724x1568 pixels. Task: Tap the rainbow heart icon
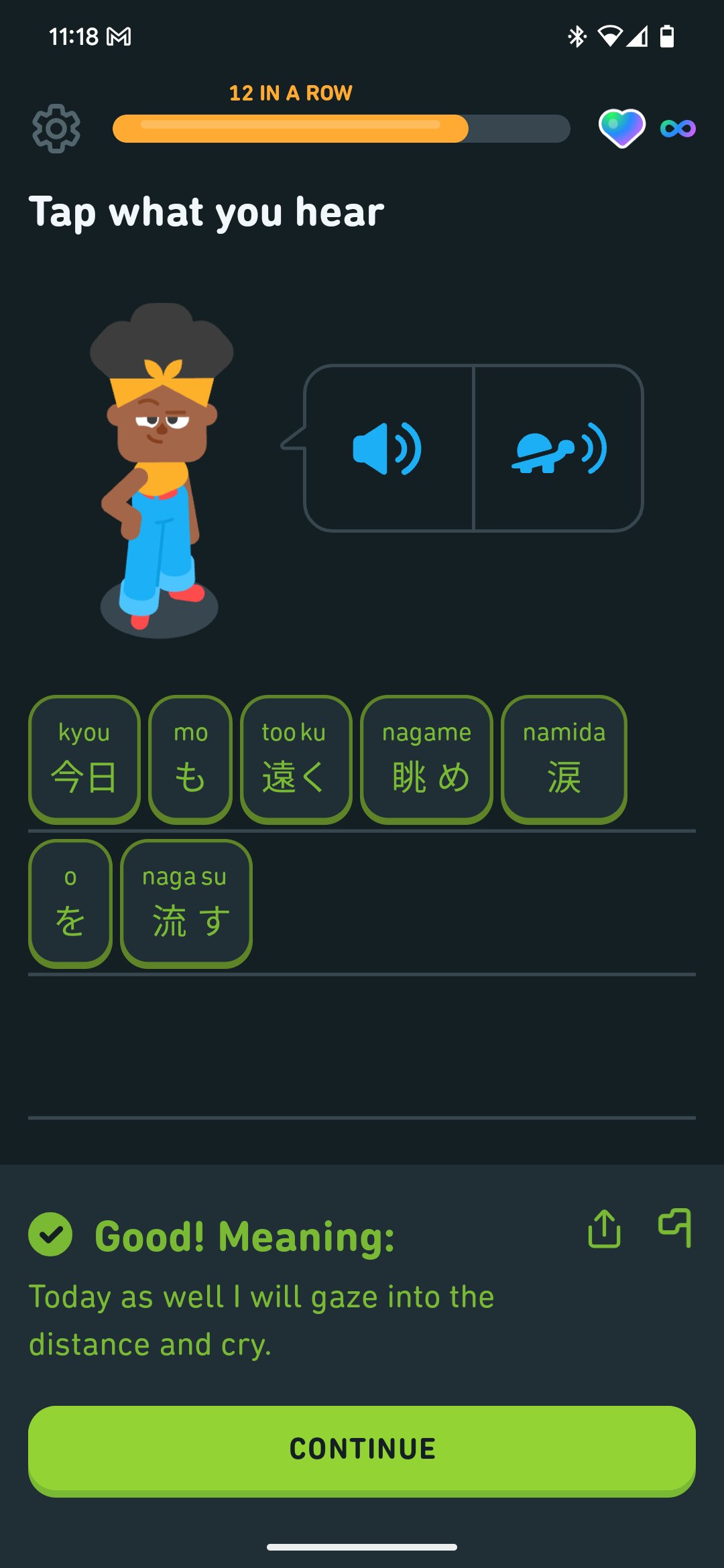[x=621, y=128]
